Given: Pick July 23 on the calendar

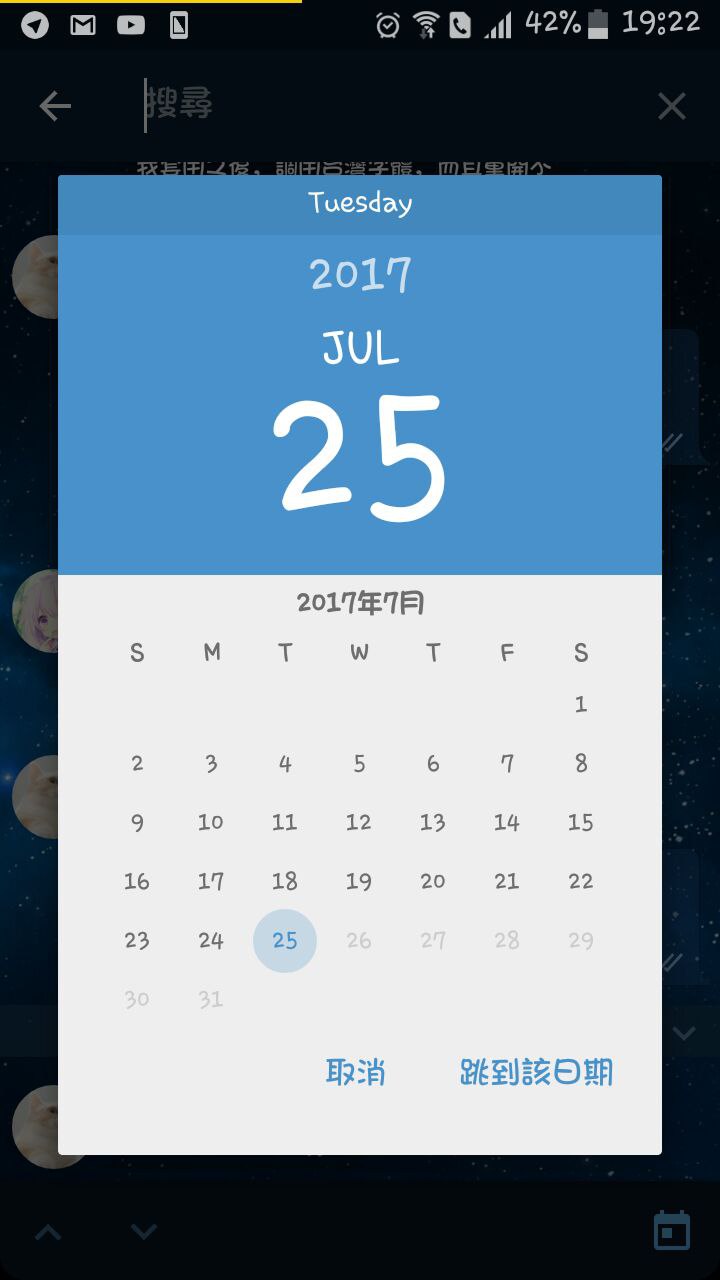Looking at the screenshot, I should 137,940.
